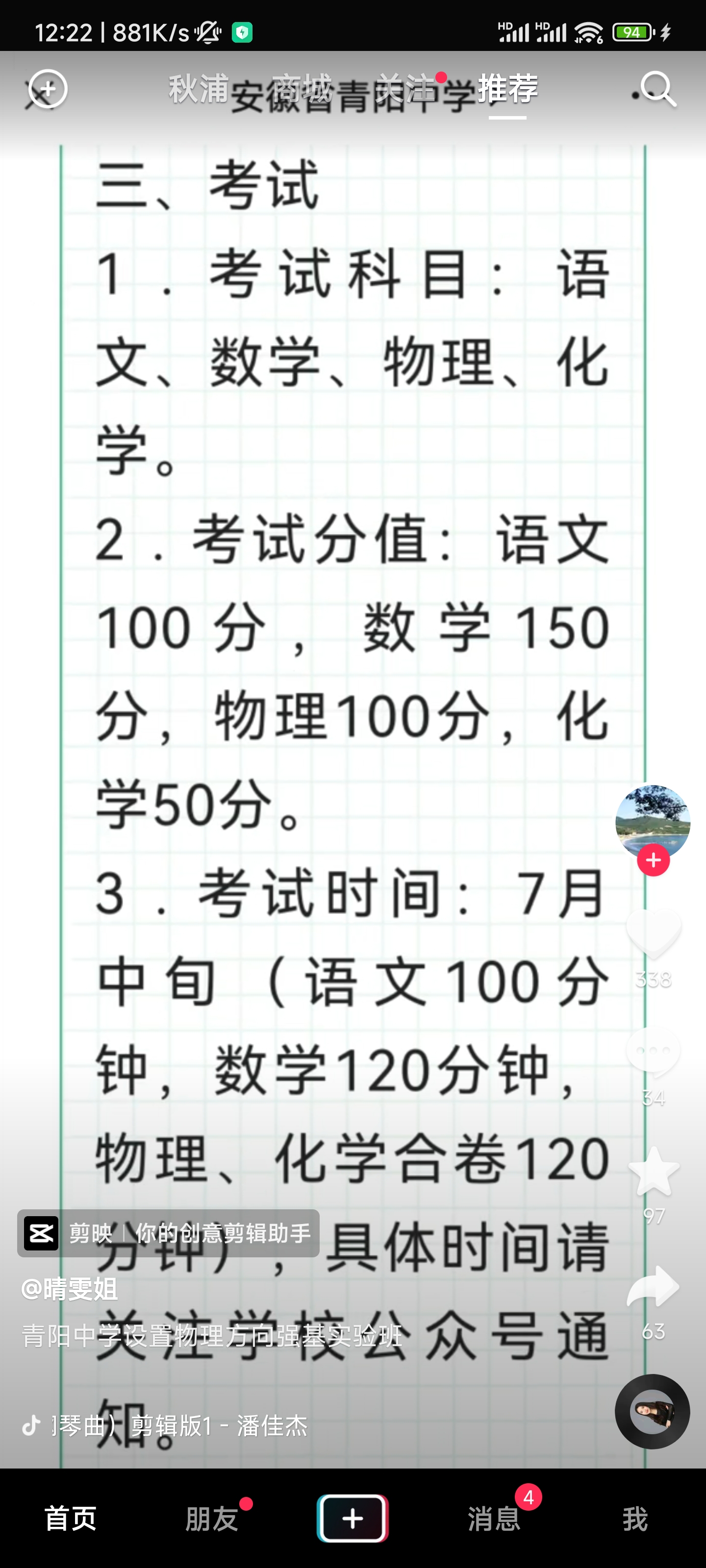Open the 剪映 editing assistant banner
Image resolution: width=706 pixels, height=1568 pixels.
coord(168,1233)
